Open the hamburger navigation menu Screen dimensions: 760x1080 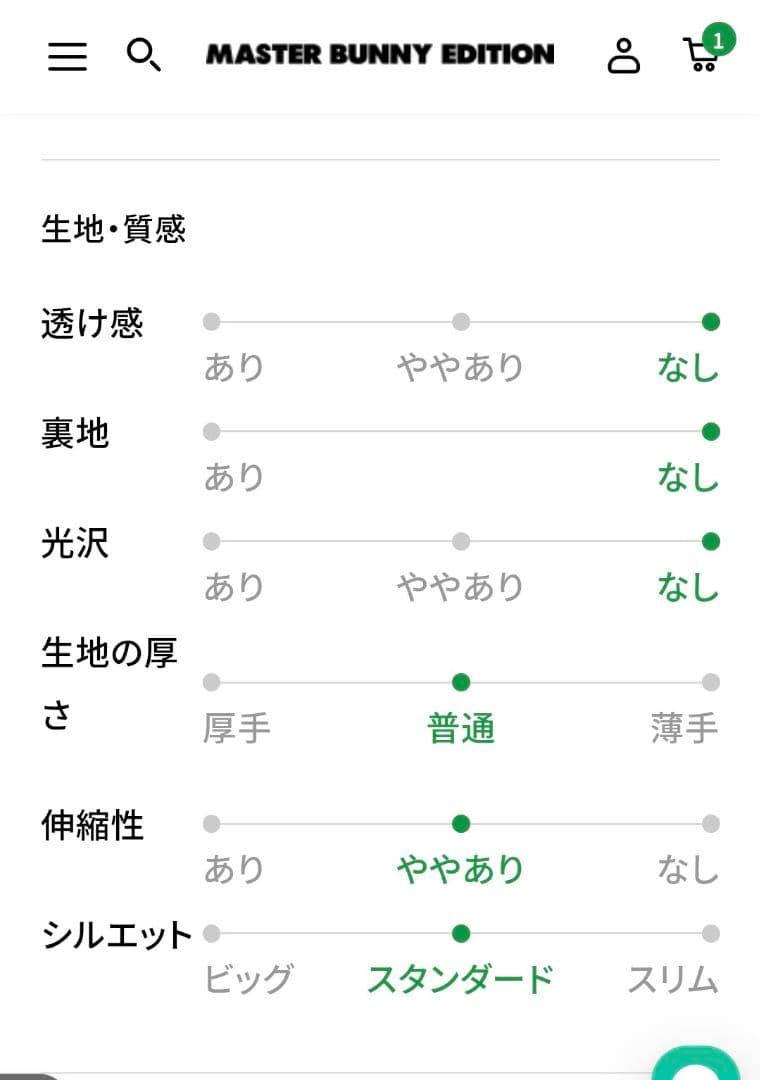[x=67, y=56]
